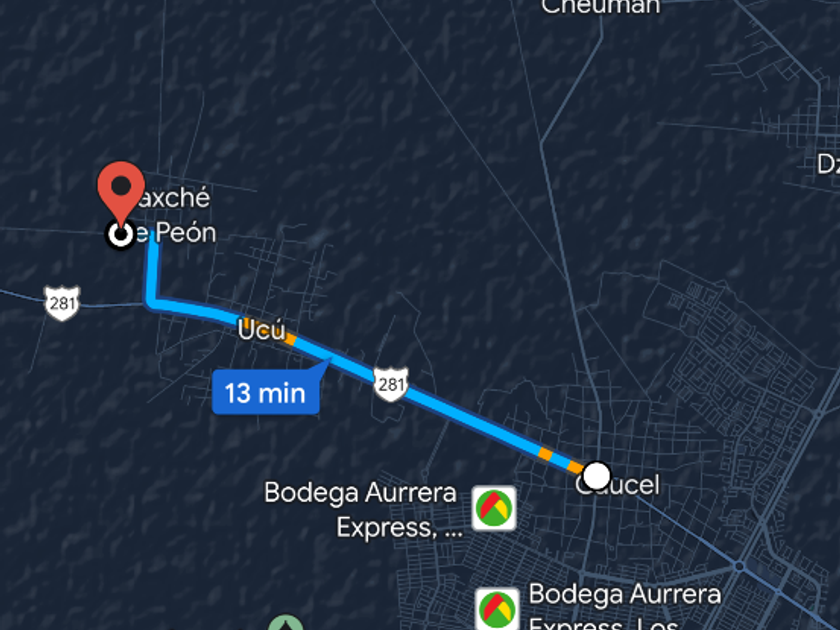Tap the white starting point at Caucel

tap(597, 474)
